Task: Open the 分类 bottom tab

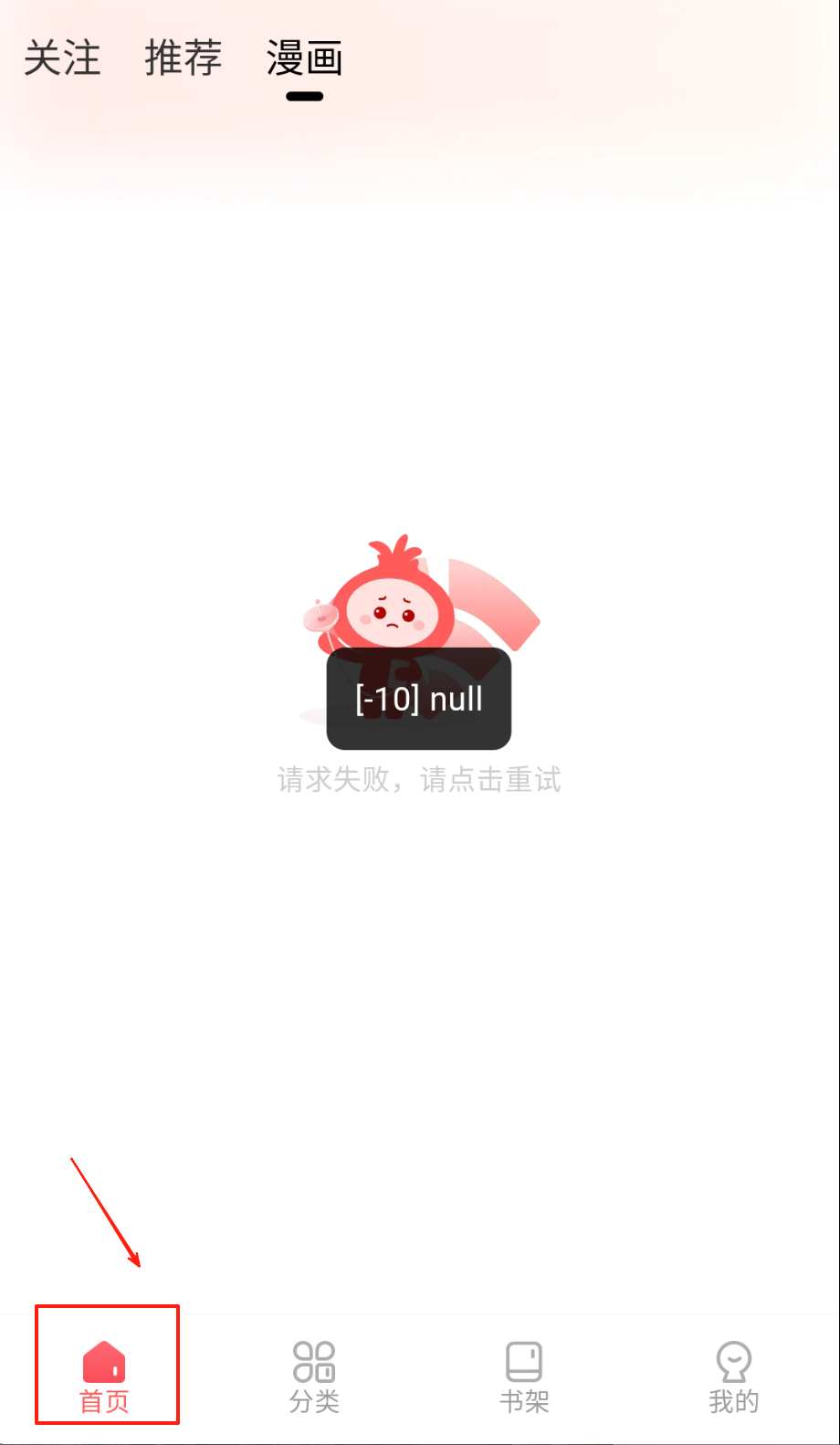Action: coord(314,1376)
